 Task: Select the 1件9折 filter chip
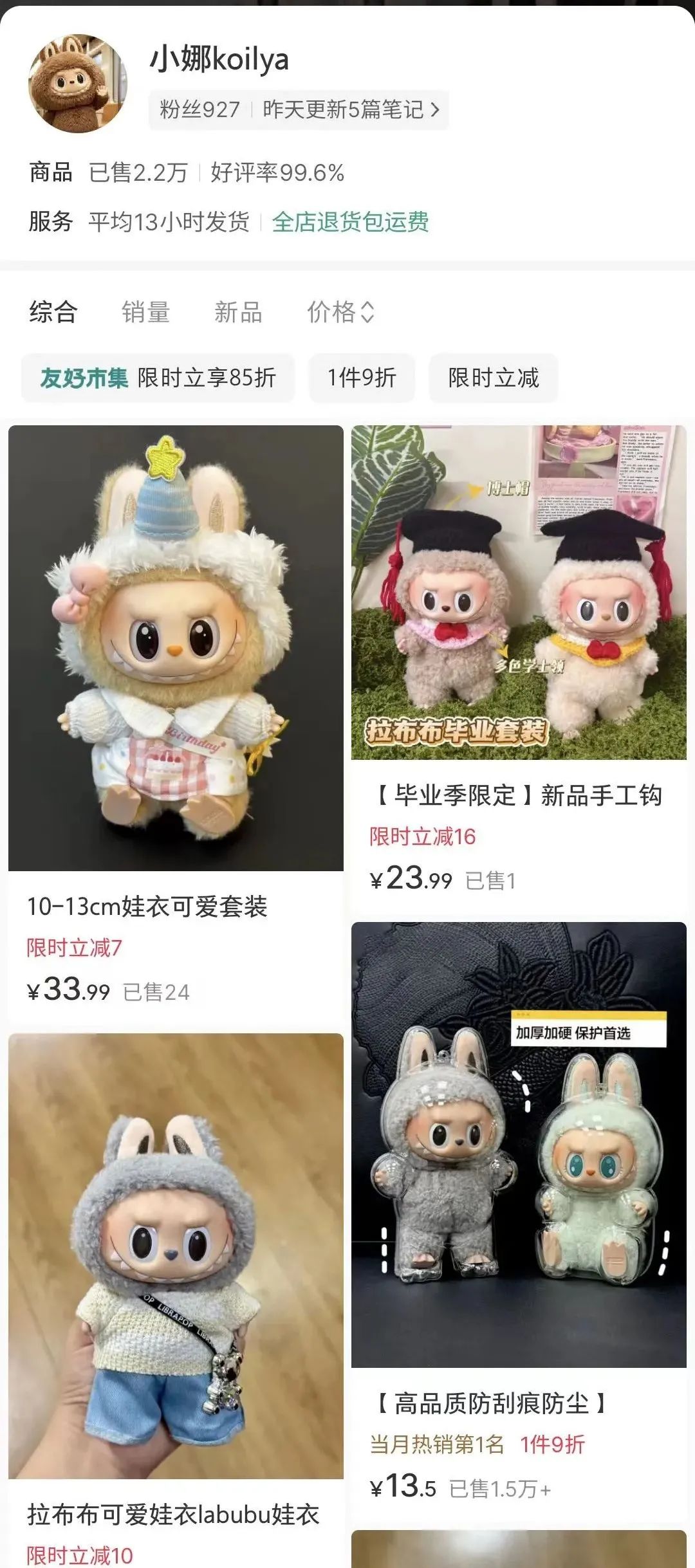(x=362, y=378)
